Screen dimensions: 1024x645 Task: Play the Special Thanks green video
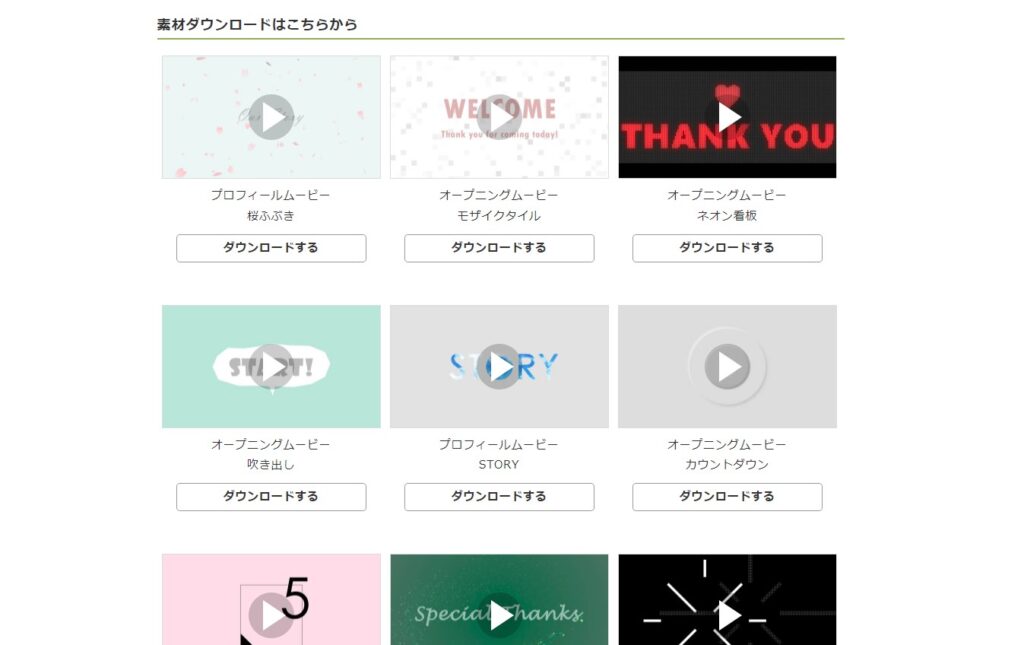tap(499, 615)
